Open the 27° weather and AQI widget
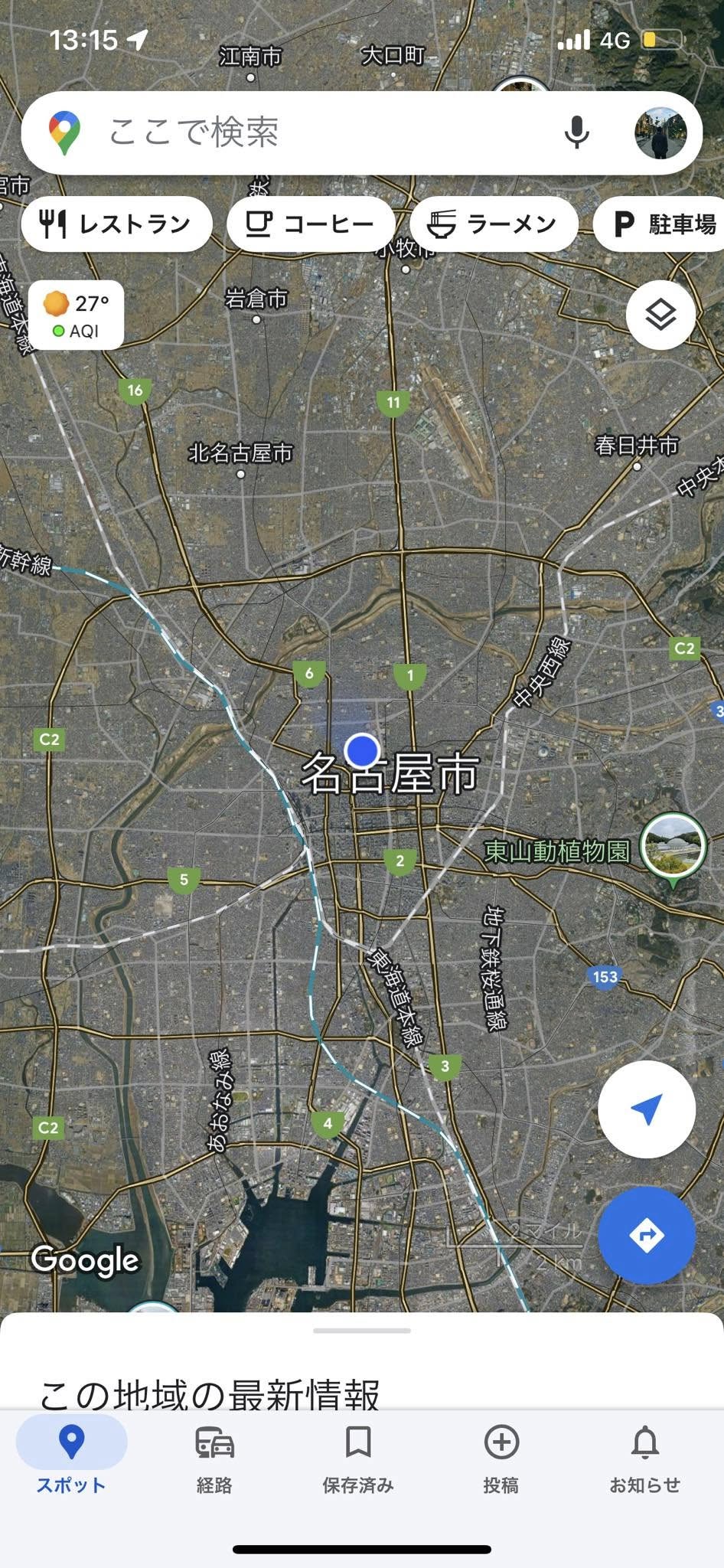The height and width of the screenshot is (1568, 724). [x=76, y=315]
